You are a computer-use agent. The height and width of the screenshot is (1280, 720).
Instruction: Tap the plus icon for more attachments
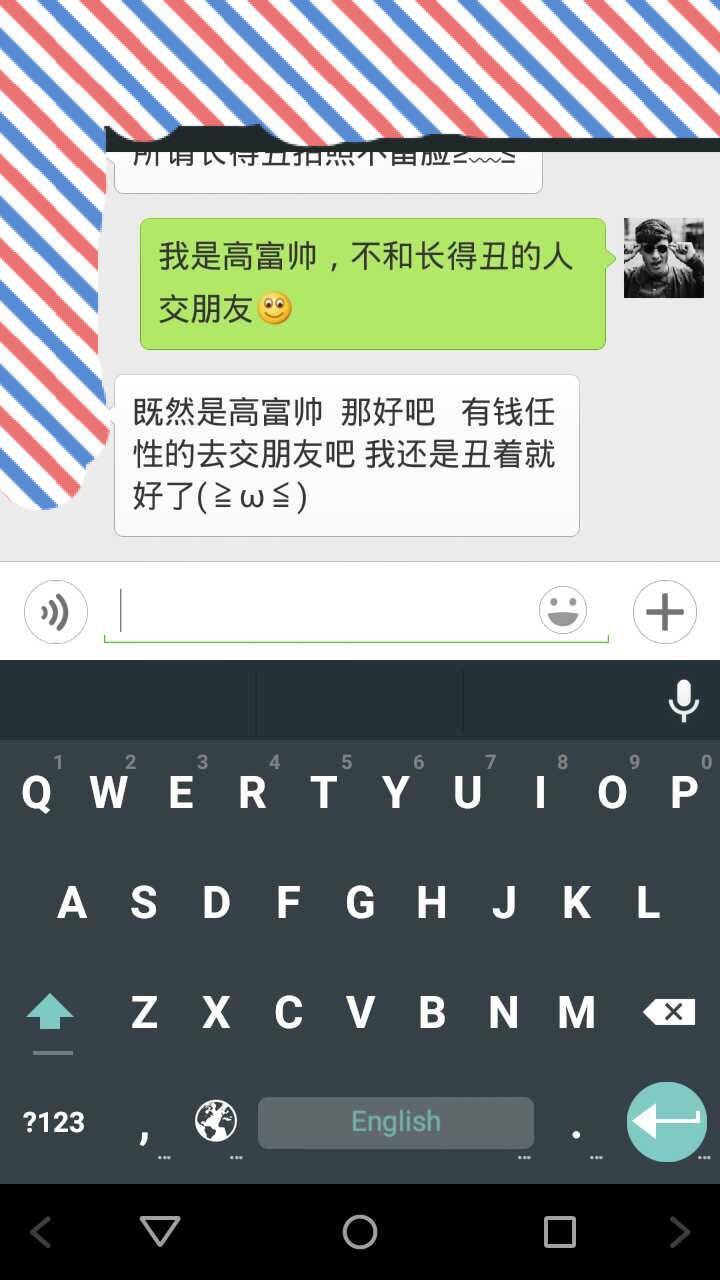click(x=664, y=611)
